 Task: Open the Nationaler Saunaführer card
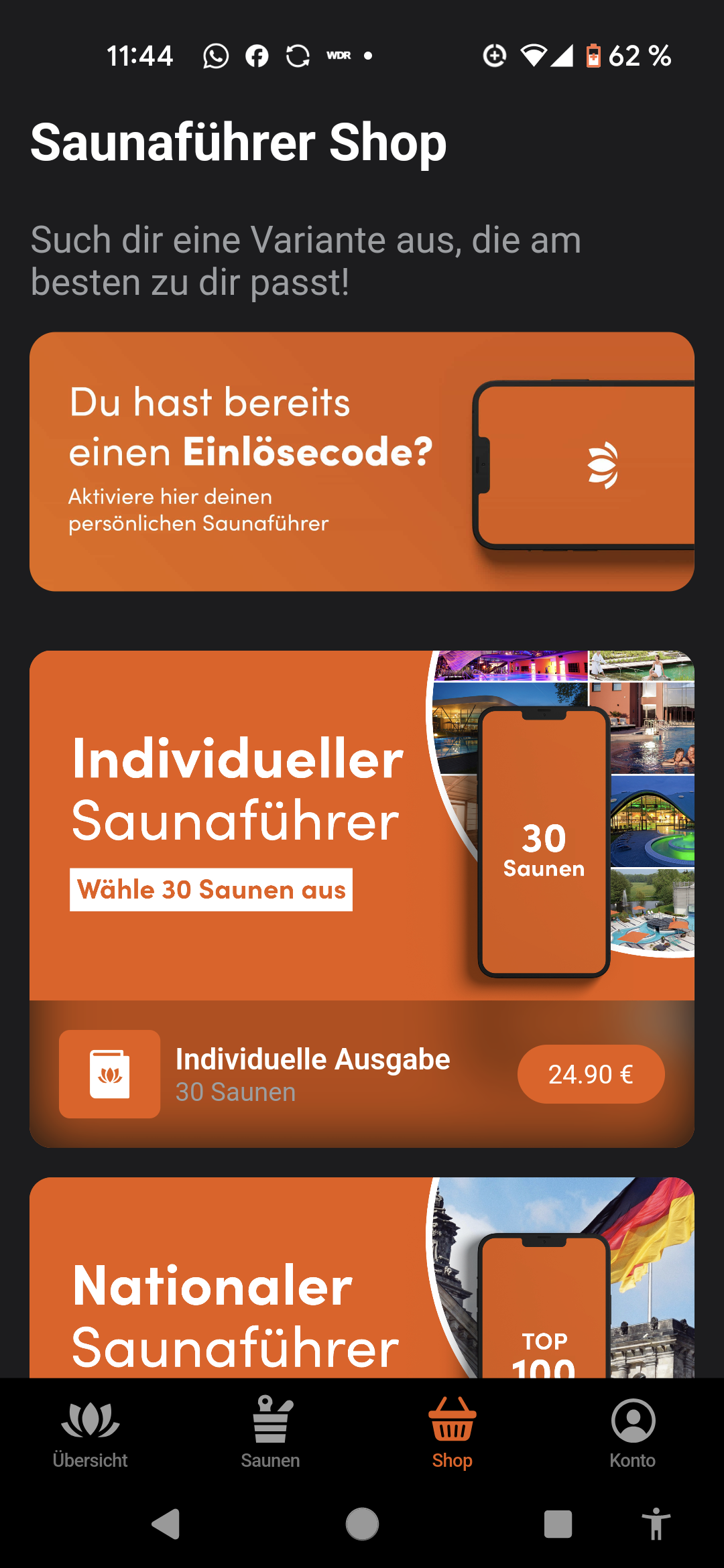click(362, 1277)
